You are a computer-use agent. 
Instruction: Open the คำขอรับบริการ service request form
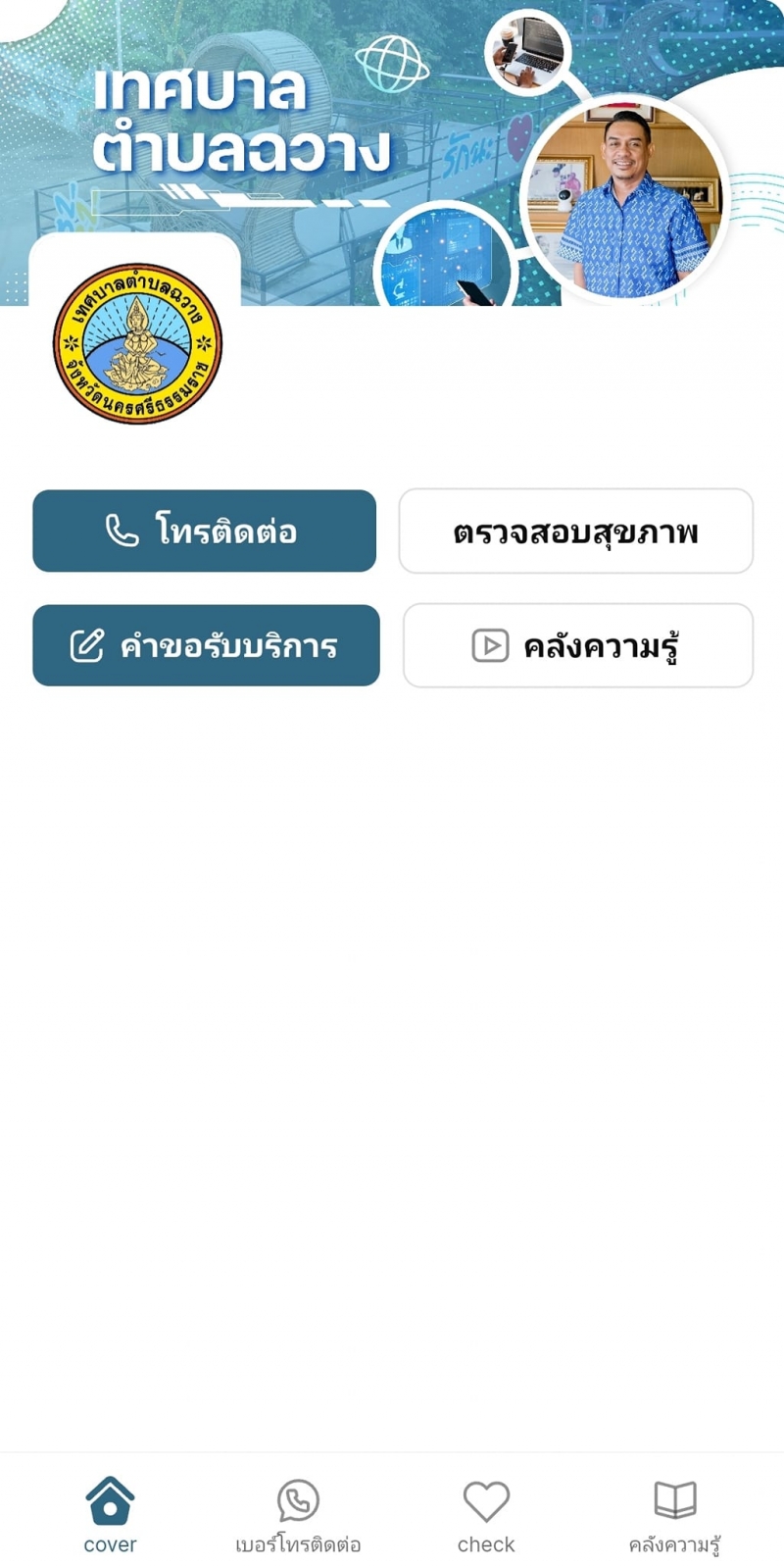(206, 645)
